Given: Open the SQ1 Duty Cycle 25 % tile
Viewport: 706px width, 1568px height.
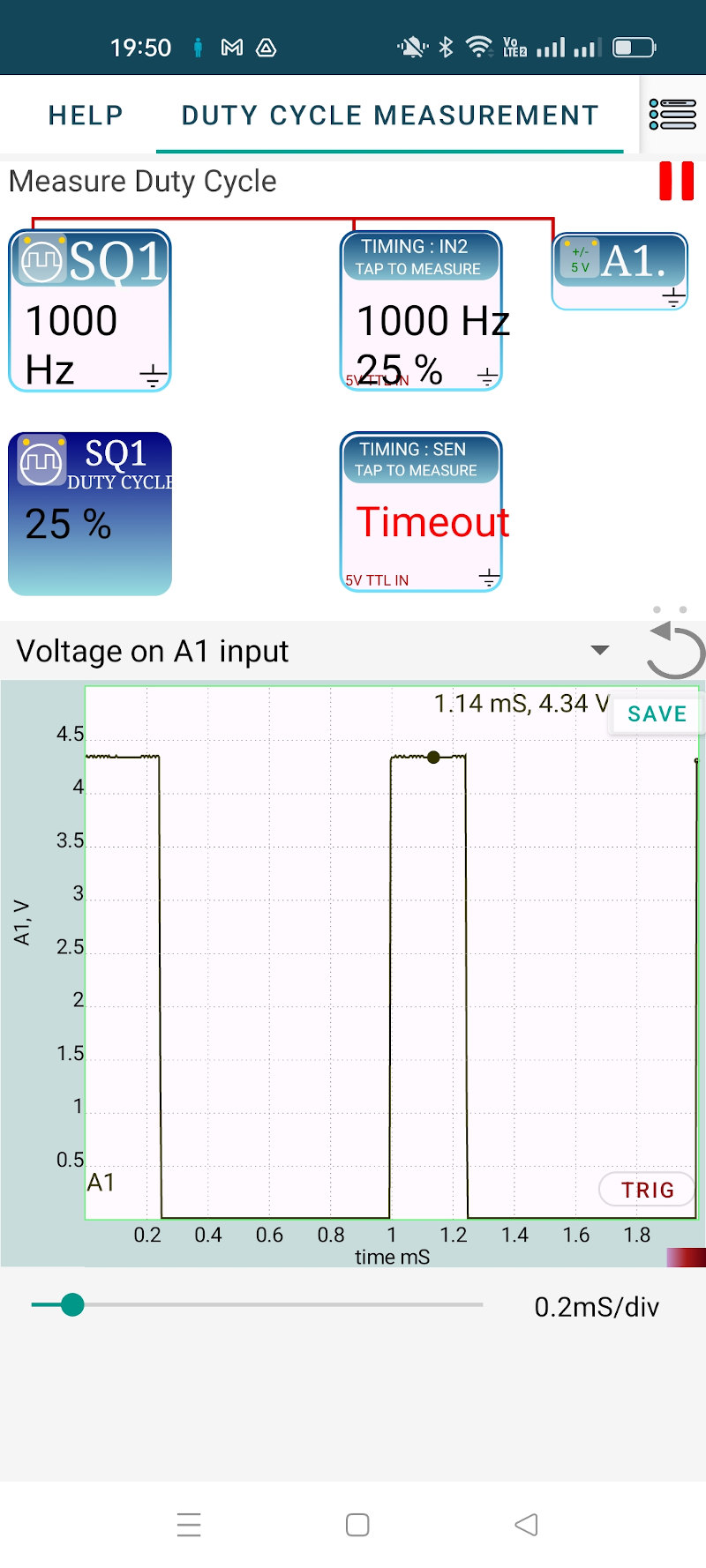Looking at the screenshot, I should (89, 513).
